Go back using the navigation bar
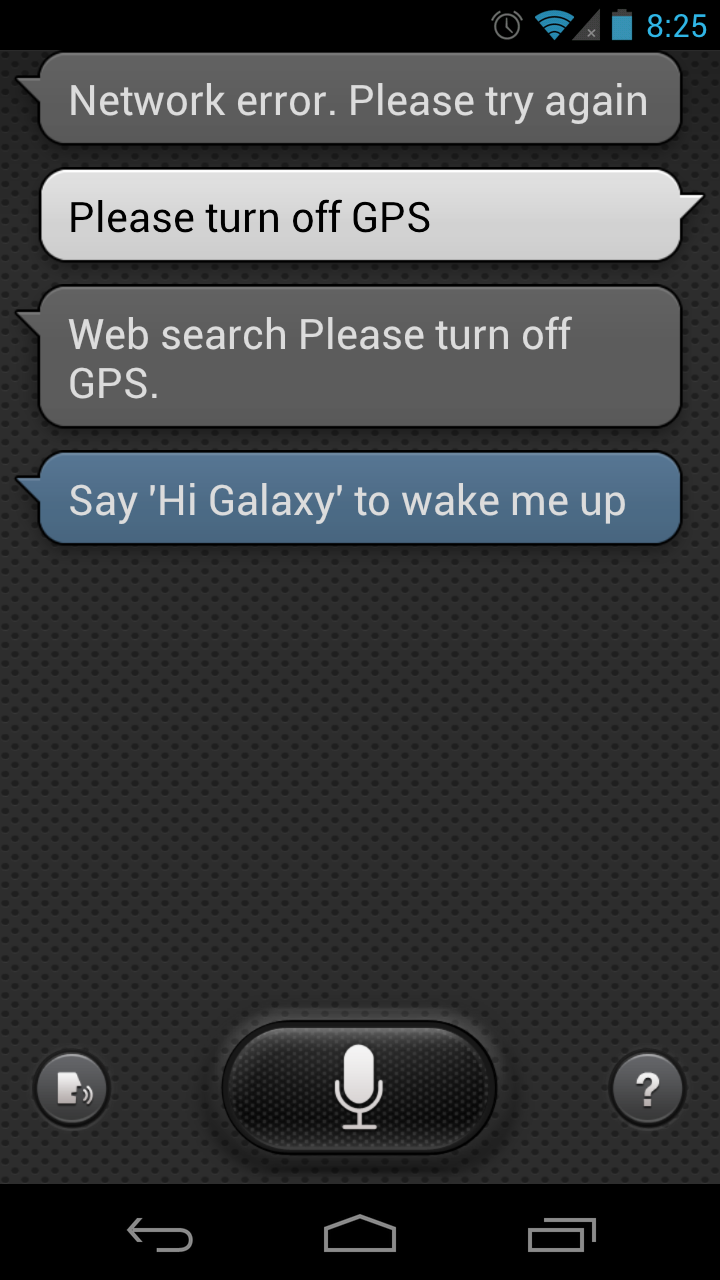 (160, 1235)
